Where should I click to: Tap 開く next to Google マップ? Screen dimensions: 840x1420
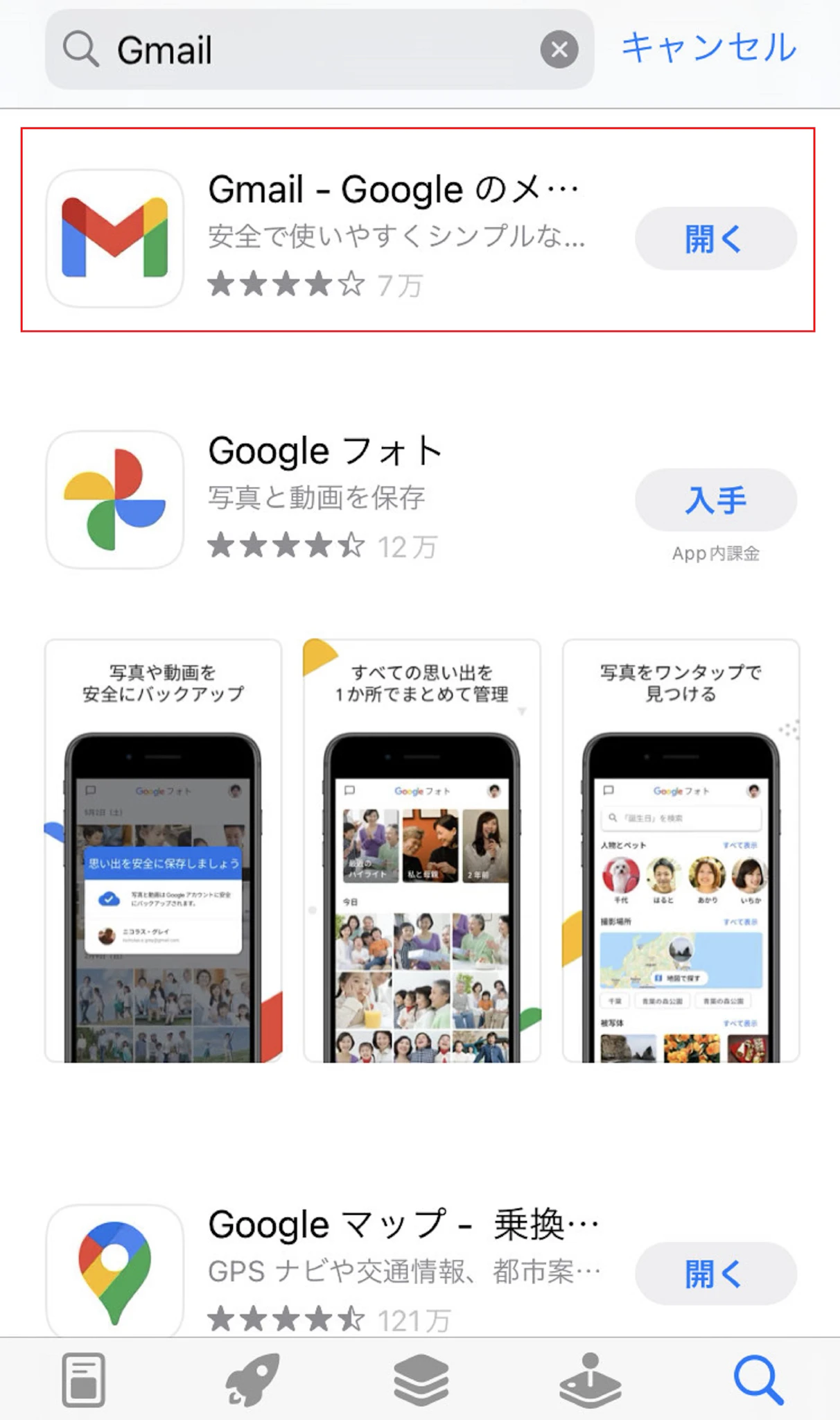(715, 1274)
